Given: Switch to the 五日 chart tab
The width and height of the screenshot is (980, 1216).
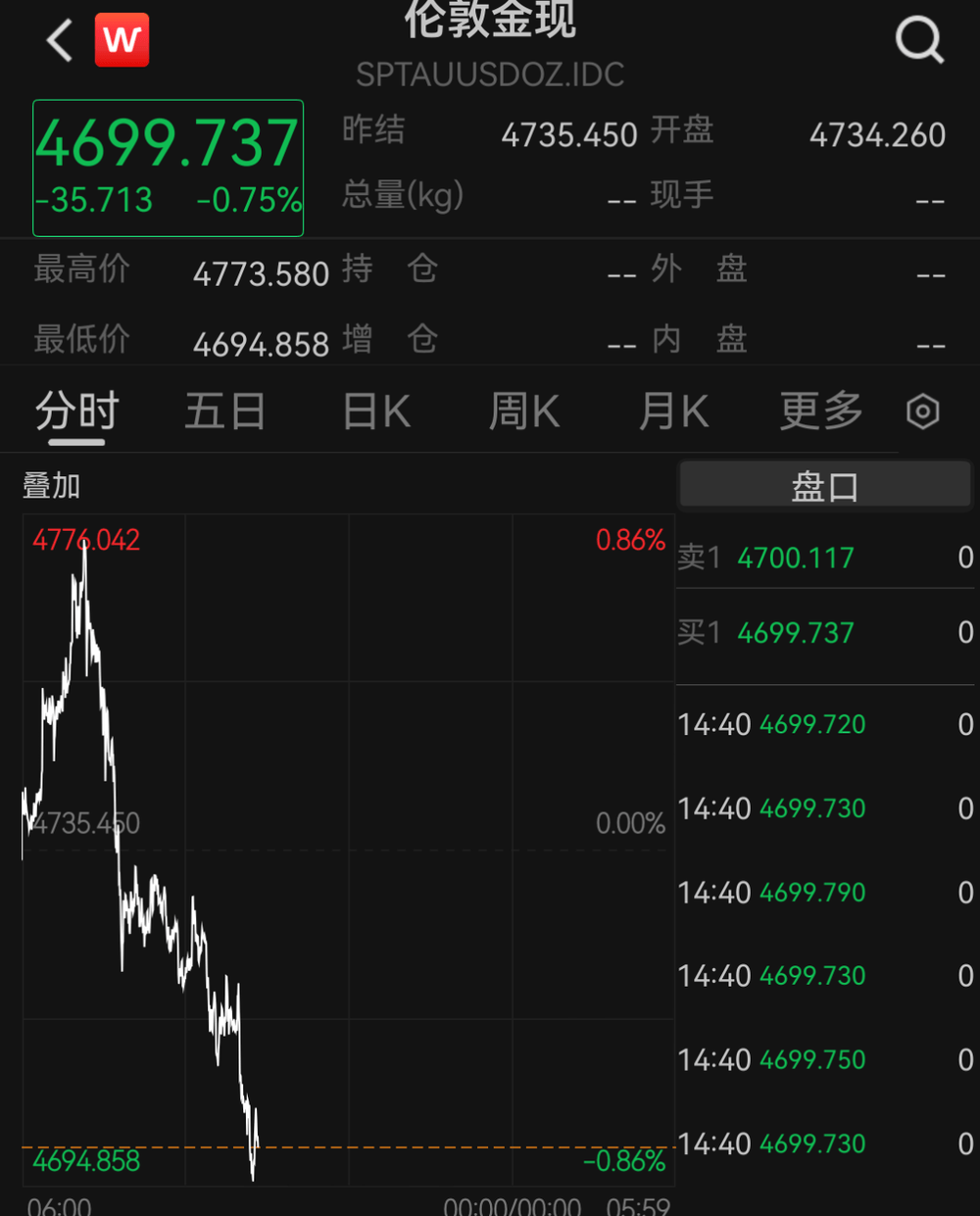Looking at the screenshot, I should (x=225, y=411).
